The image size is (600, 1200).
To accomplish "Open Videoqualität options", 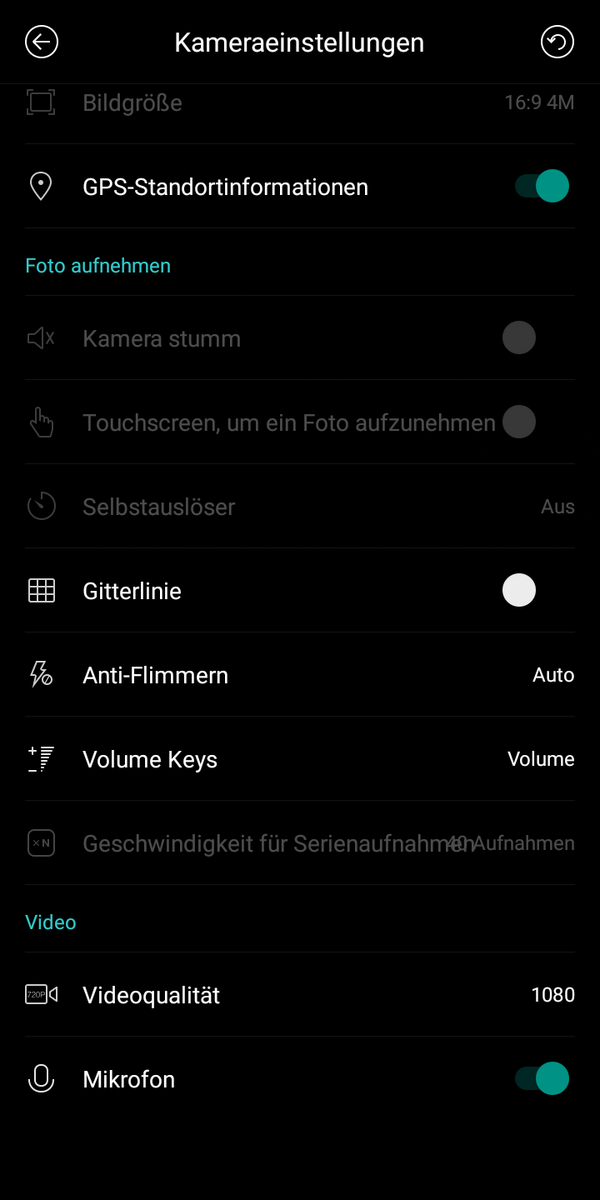I will point(300,995).
